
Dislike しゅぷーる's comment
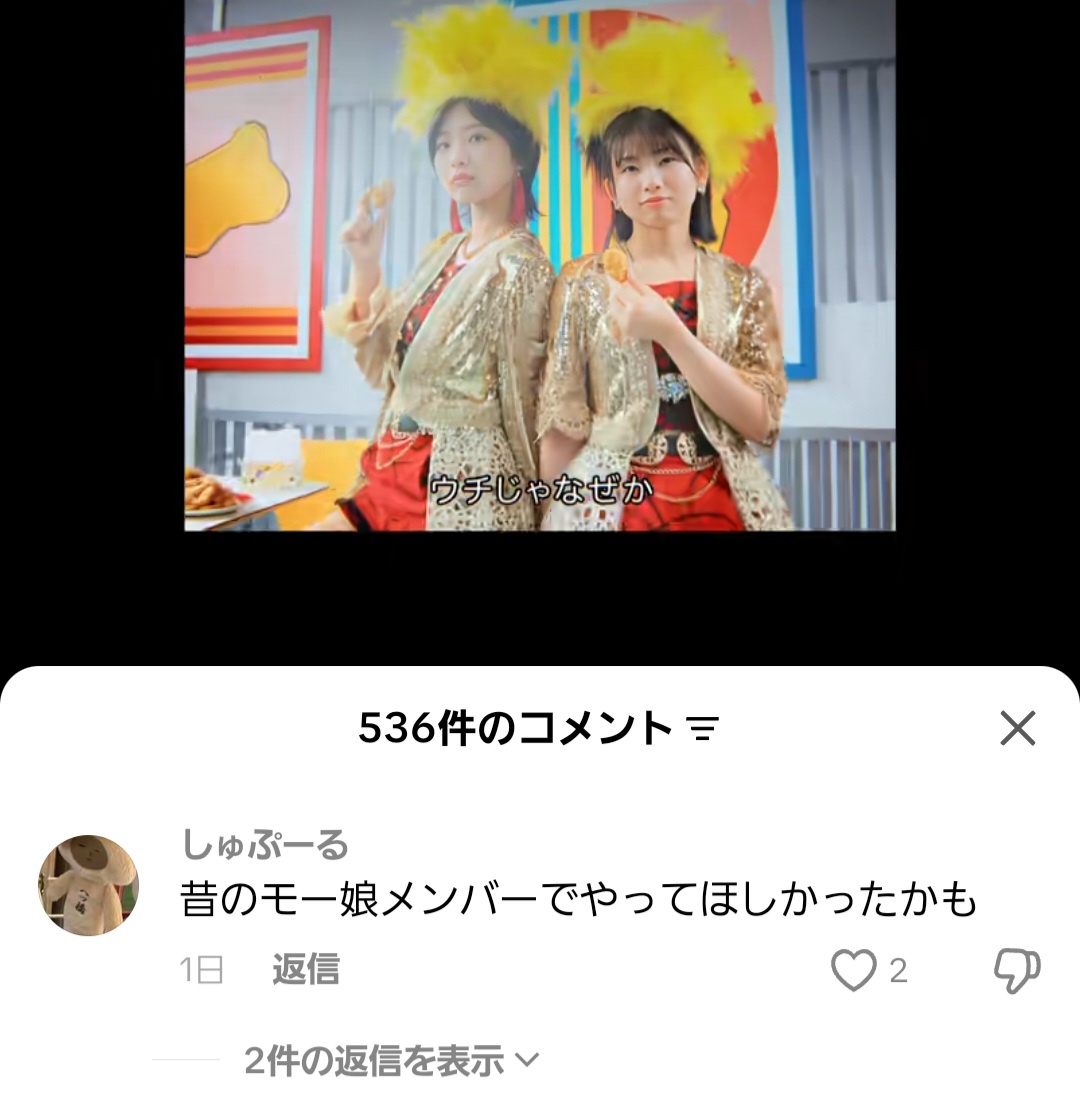(1016, 971)
